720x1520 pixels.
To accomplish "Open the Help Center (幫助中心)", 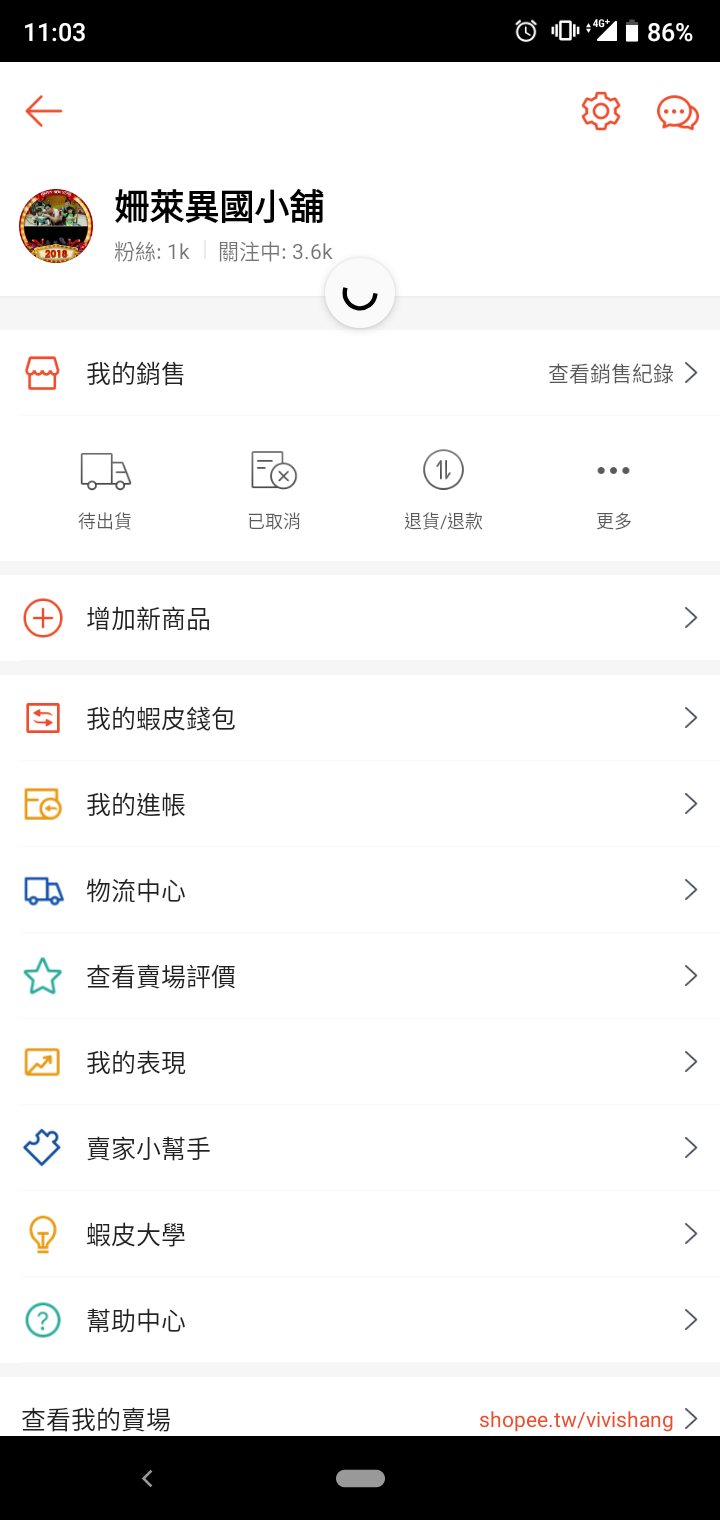I will pyautogui.click(x=360, y=1320).
